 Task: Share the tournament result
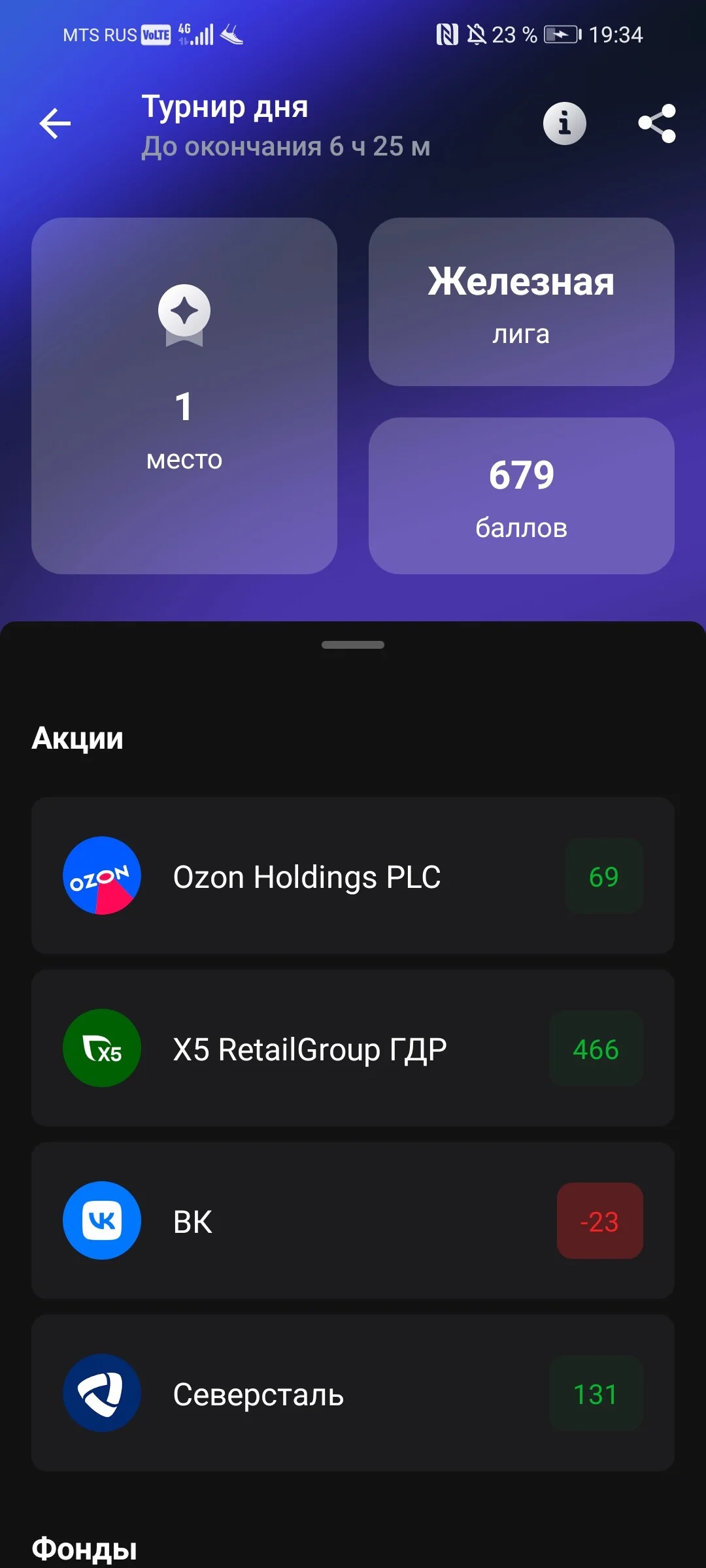pyautogui.click(x=657, y=123)
